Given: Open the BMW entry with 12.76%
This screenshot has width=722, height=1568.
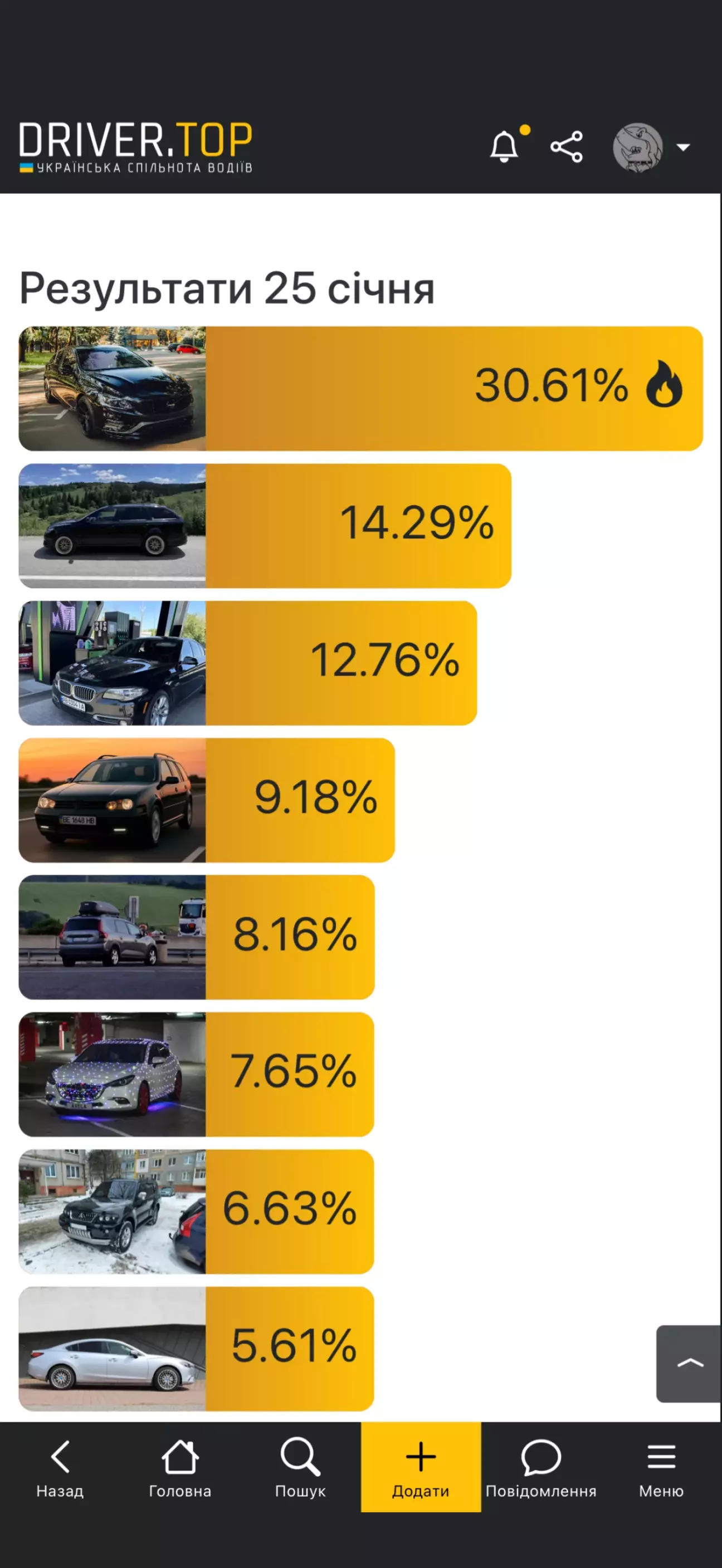Looking at the screenshot, I should click(248, 663).
